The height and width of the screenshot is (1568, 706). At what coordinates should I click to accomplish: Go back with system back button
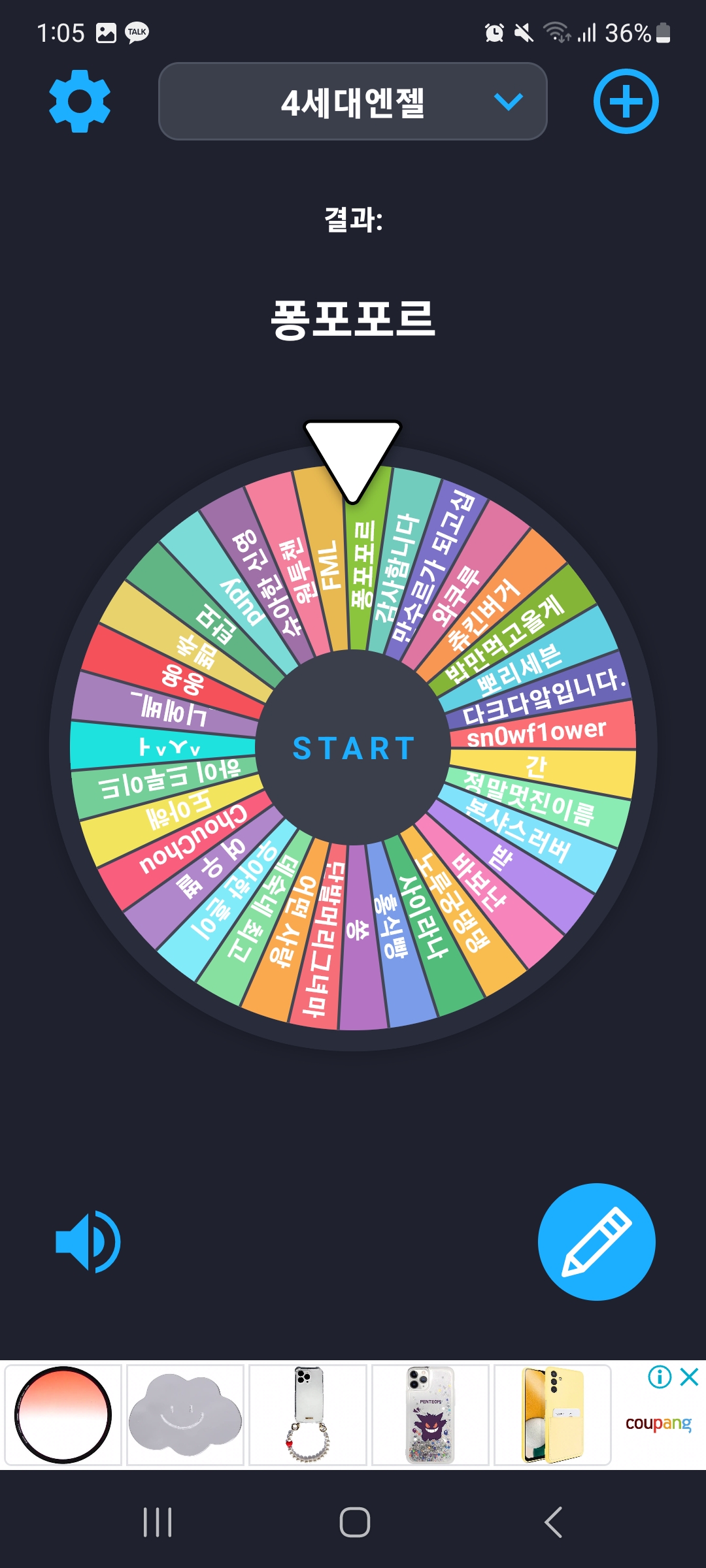[553, 1522]
